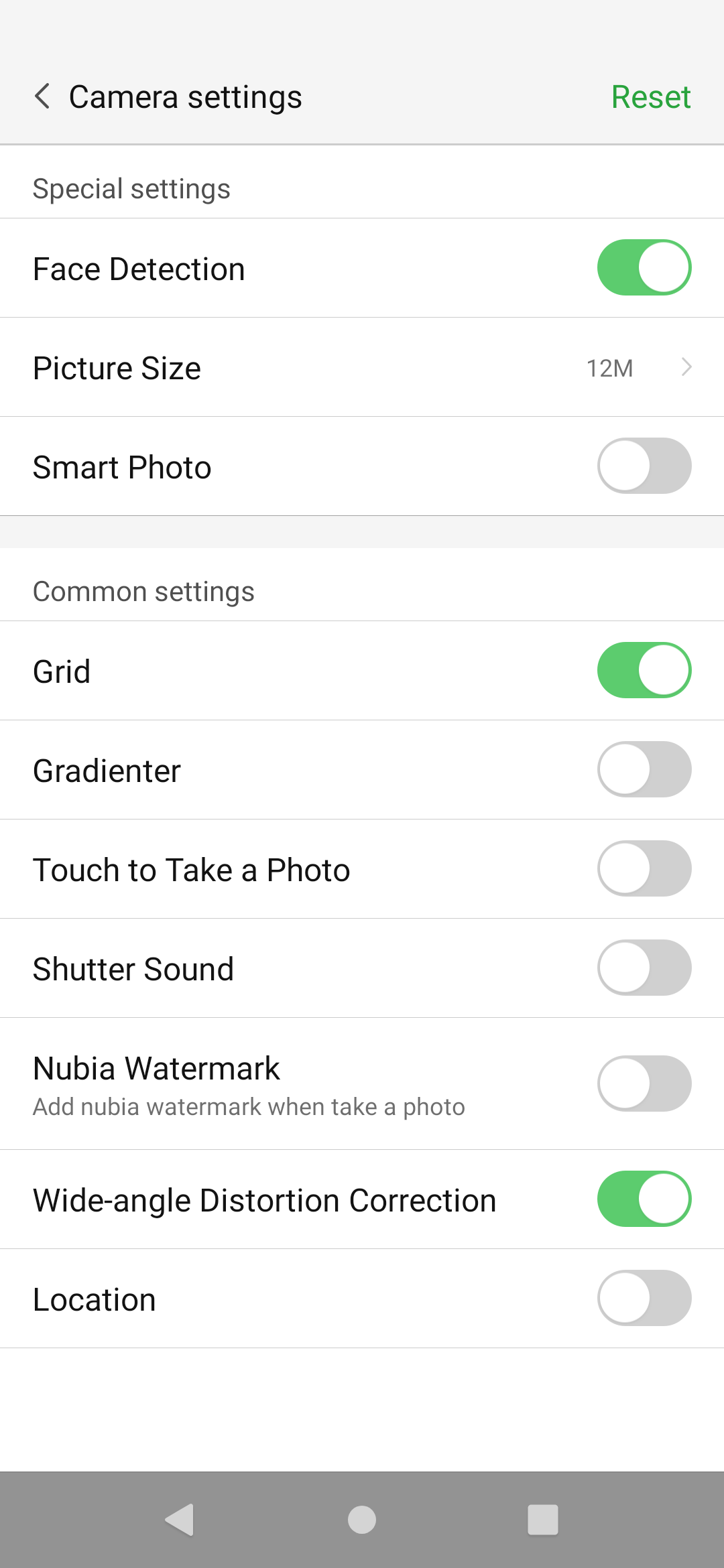Tap the Reset button
Viewport: 724px width, 1568px height.
click(650, 96)
